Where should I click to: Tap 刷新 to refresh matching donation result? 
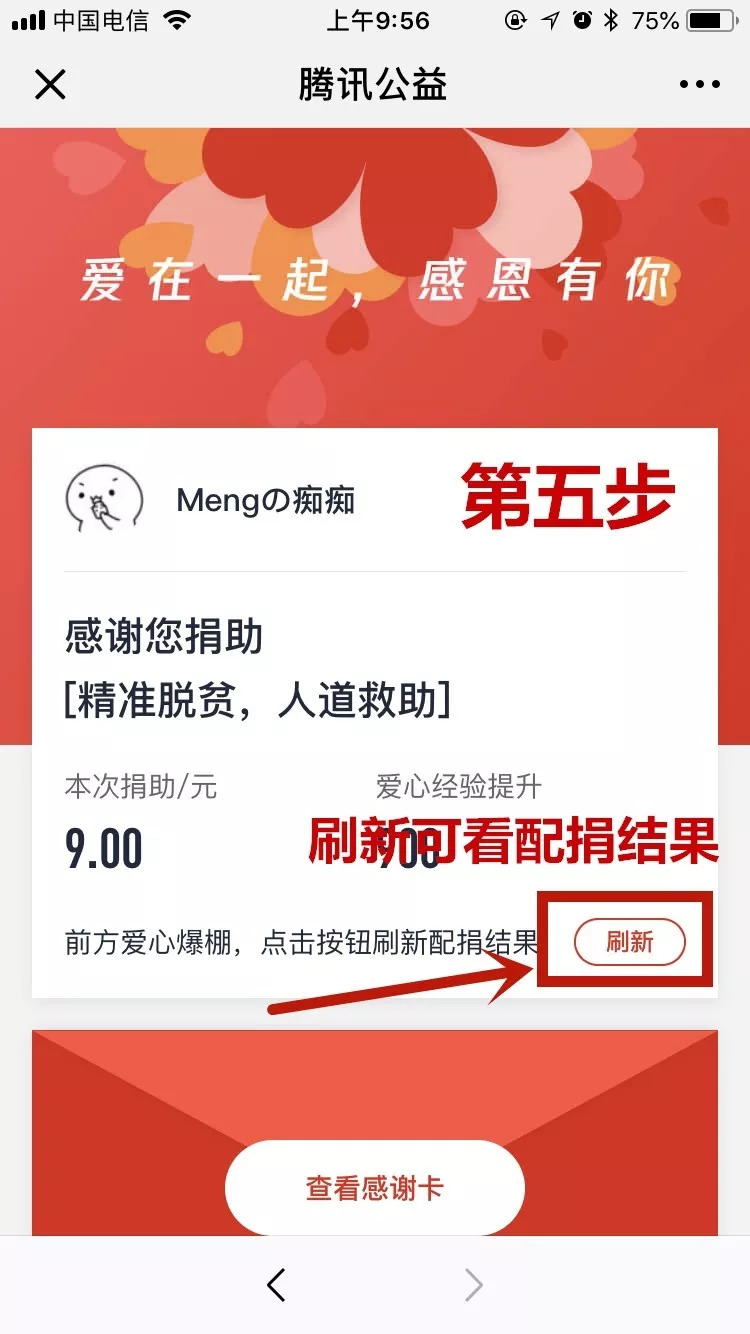click(630, 942)
